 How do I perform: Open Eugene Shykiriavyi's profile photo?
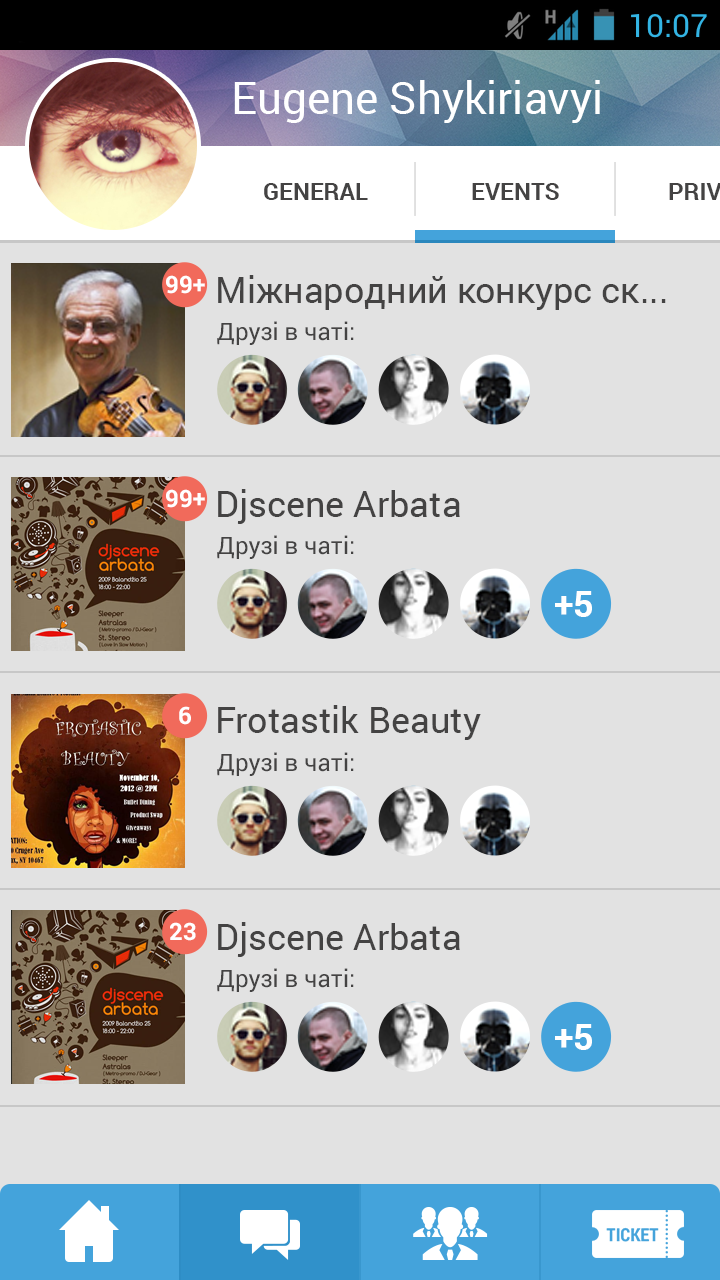click(113, 145)
